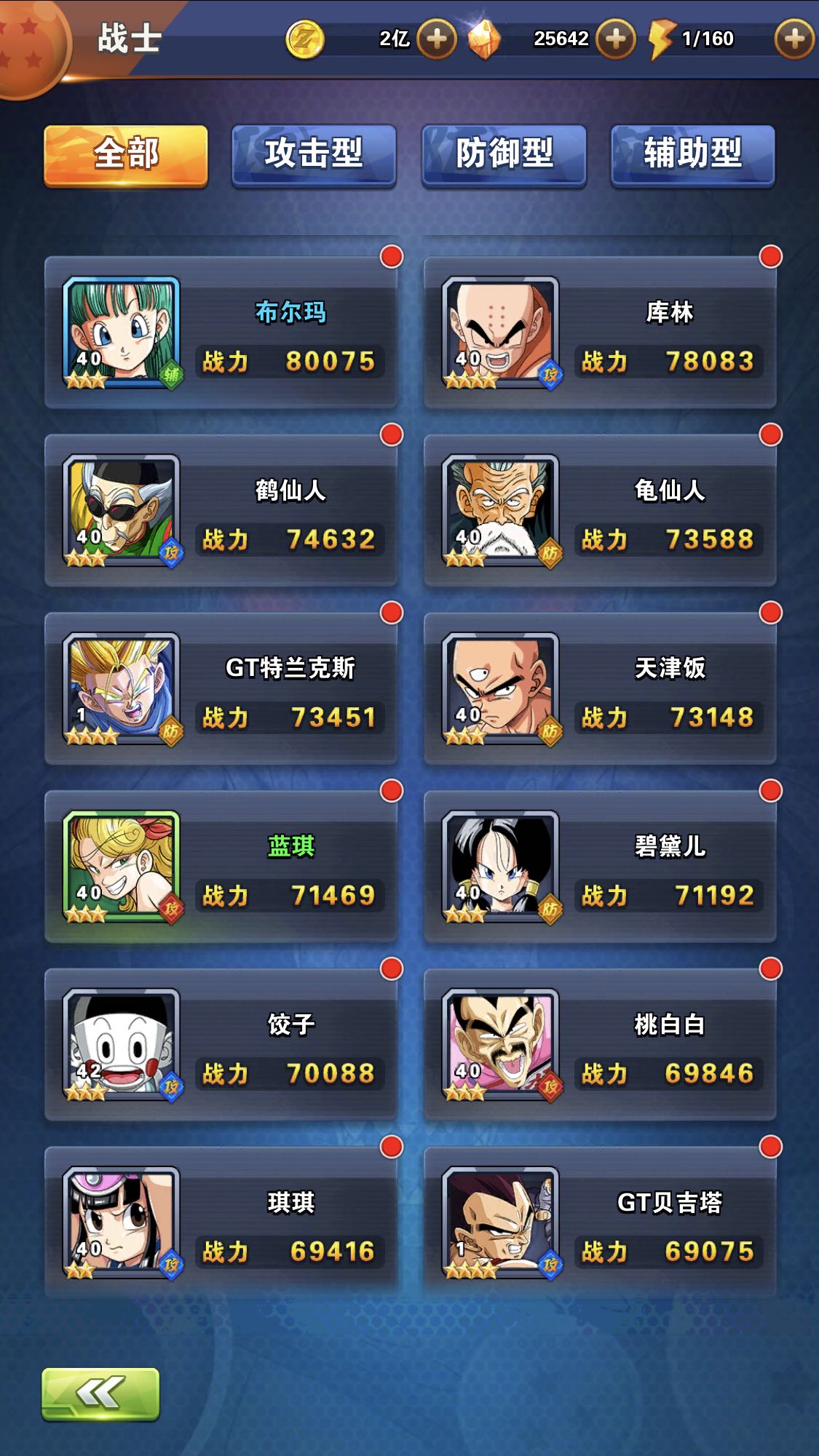
Task: Choose the 天津饭 warrior card
Action: [600, 688]
